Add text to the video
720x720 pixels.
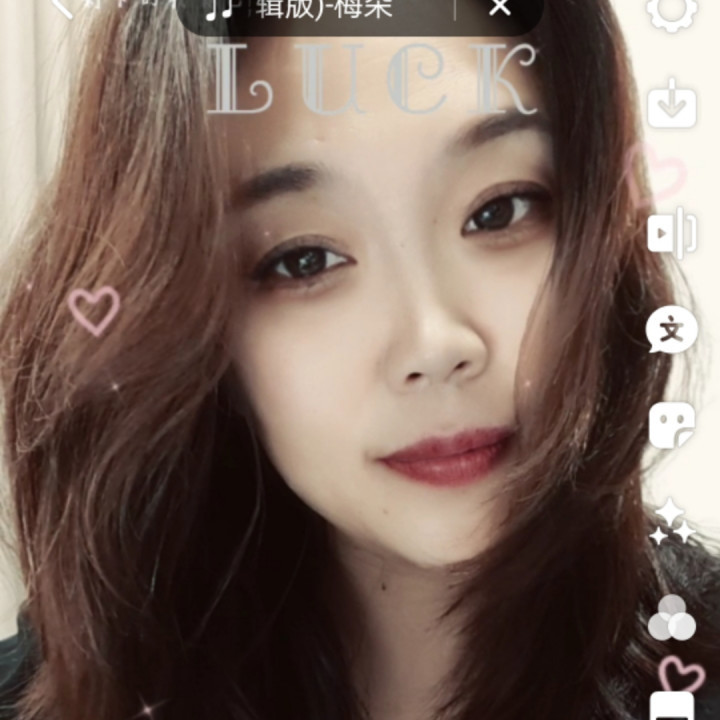(671, 330)
